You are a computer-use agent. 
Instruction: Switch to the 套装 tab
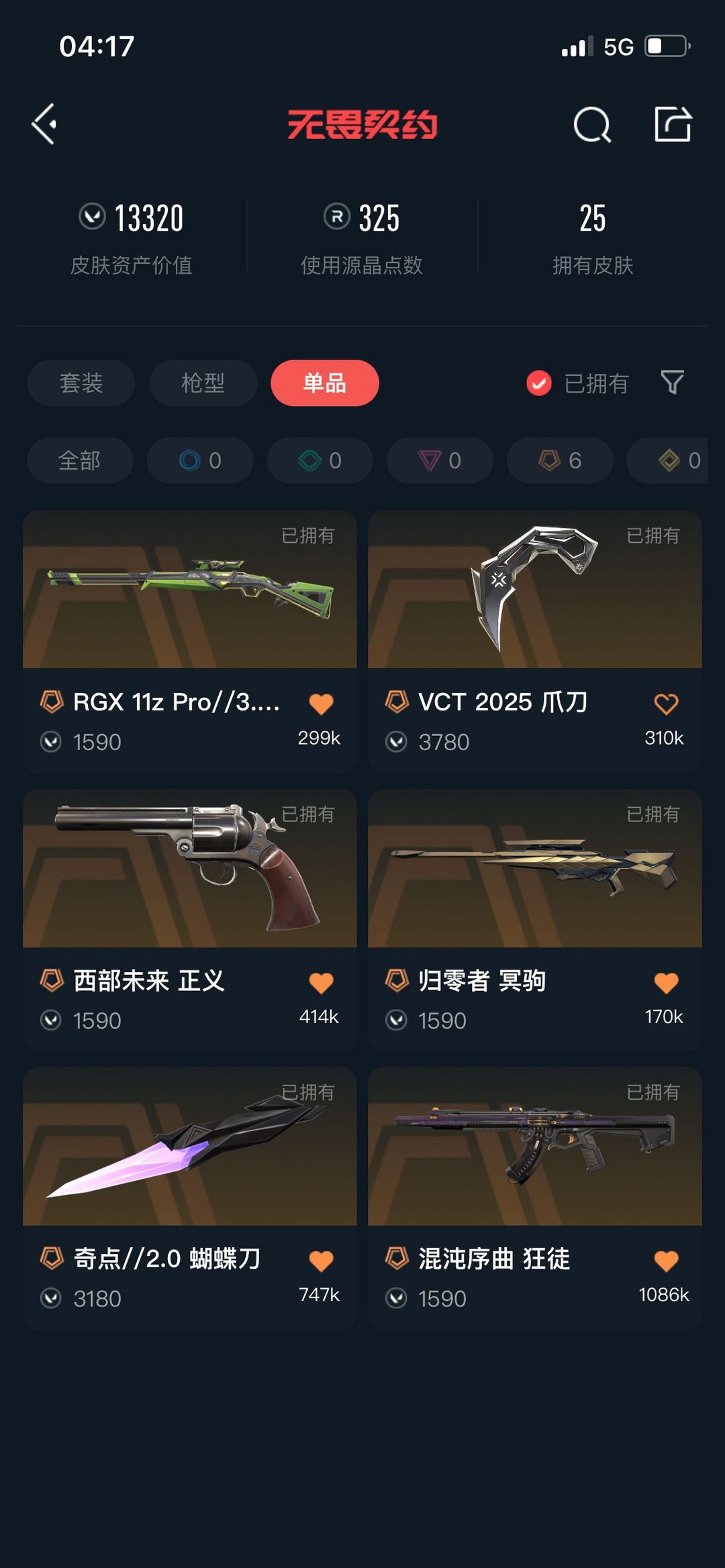(x=81, y=383)
